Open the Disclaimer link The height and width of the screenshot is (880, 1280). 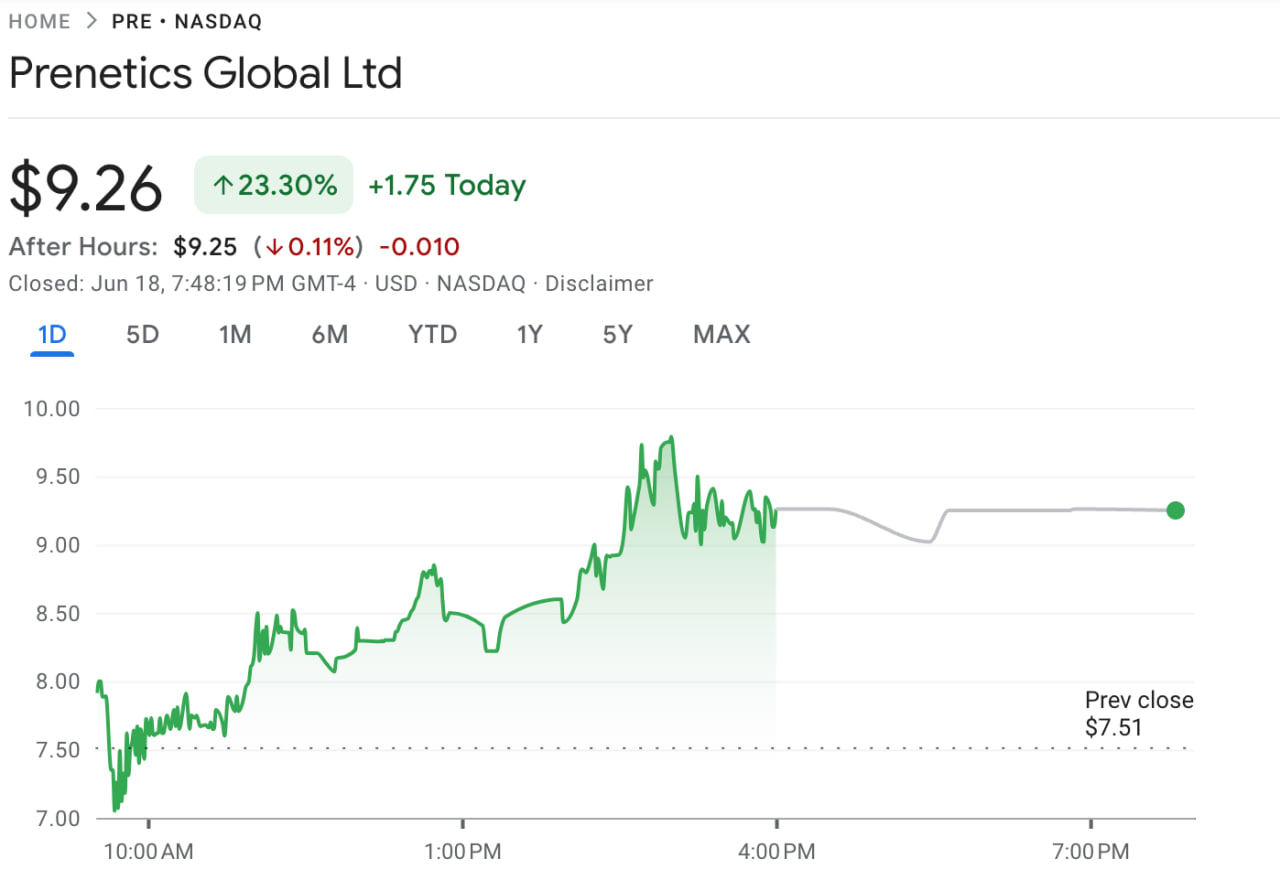coord(598,284)
